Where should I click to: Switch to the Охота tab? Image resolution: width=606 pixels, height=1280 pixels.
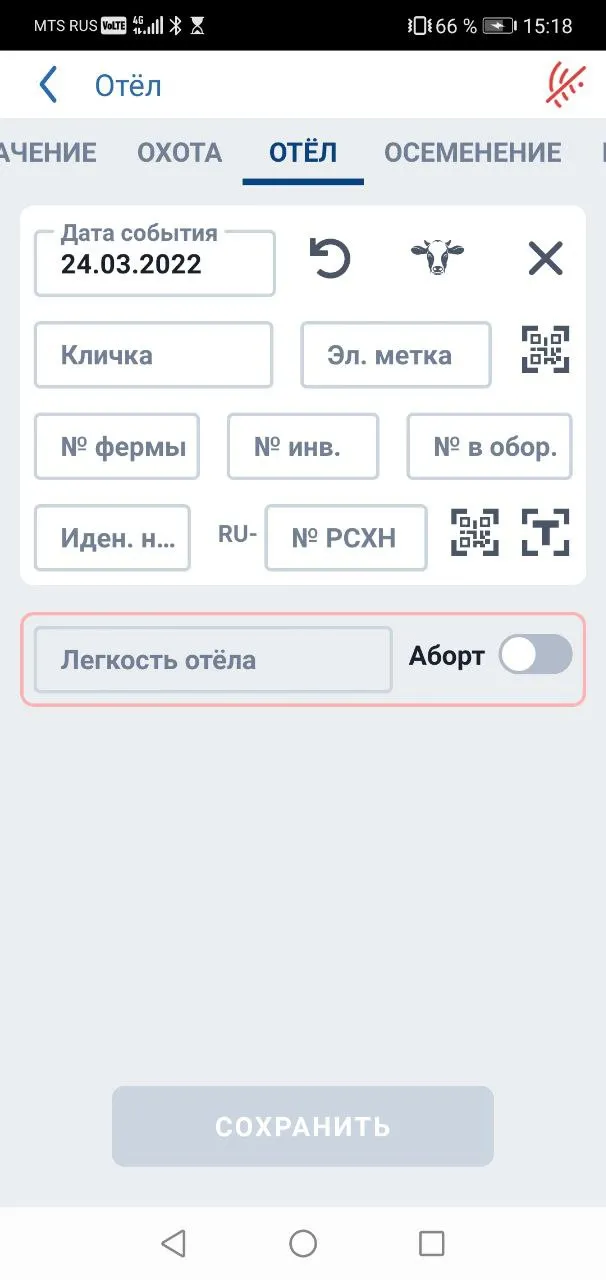180,153
